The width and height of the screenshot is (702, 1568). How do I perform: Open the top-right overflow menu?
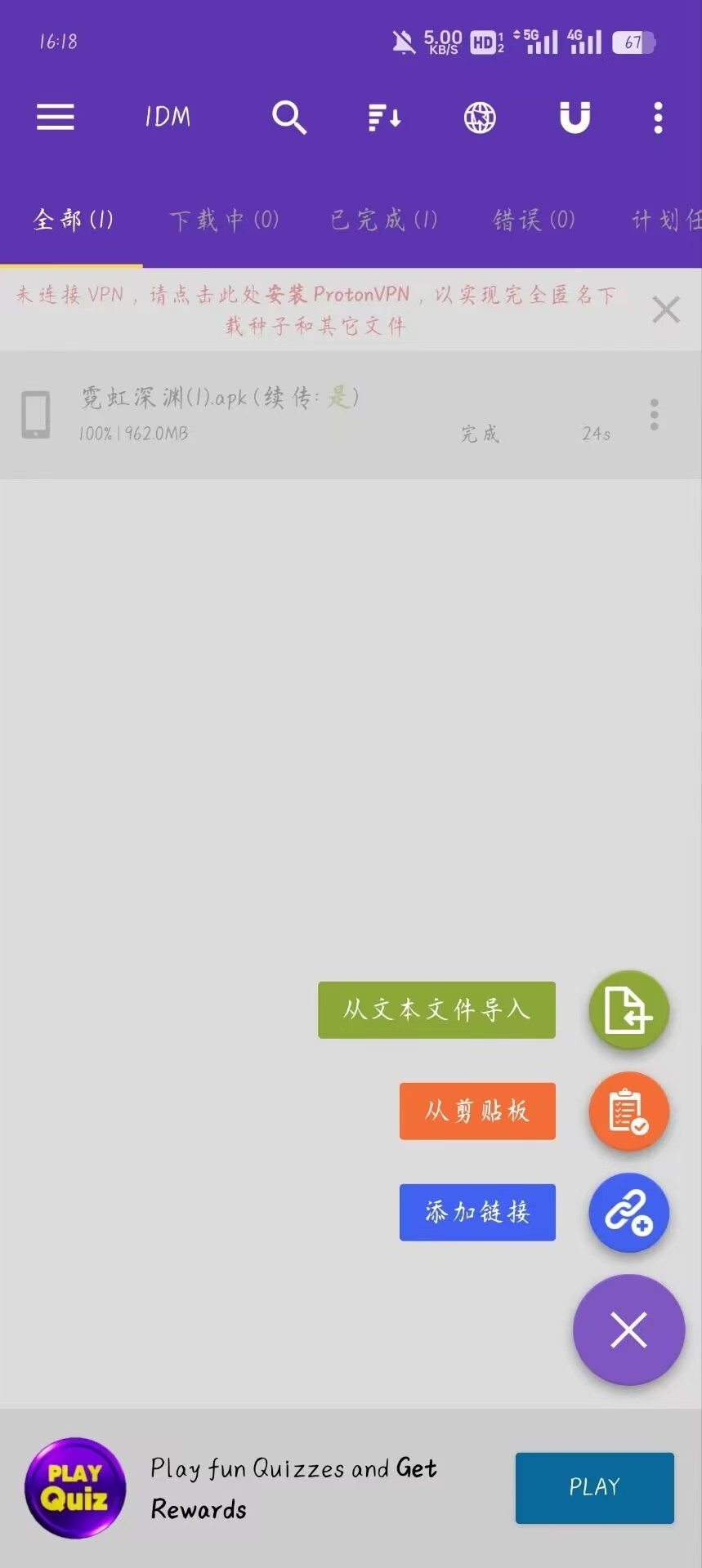pos(658,118)
